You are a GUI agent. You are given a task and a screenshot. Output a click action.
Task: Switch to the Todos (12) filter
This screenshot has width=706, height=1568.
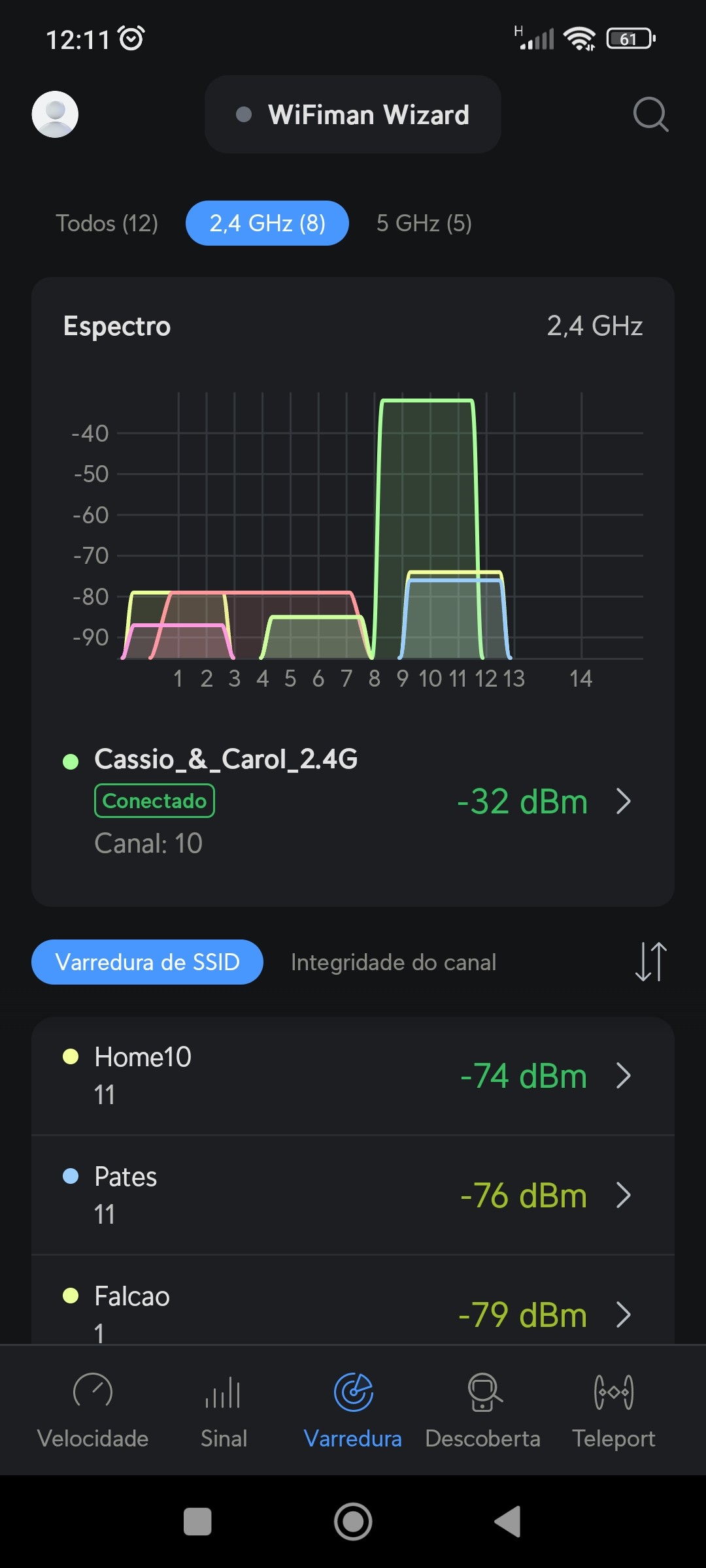point(107,223)
